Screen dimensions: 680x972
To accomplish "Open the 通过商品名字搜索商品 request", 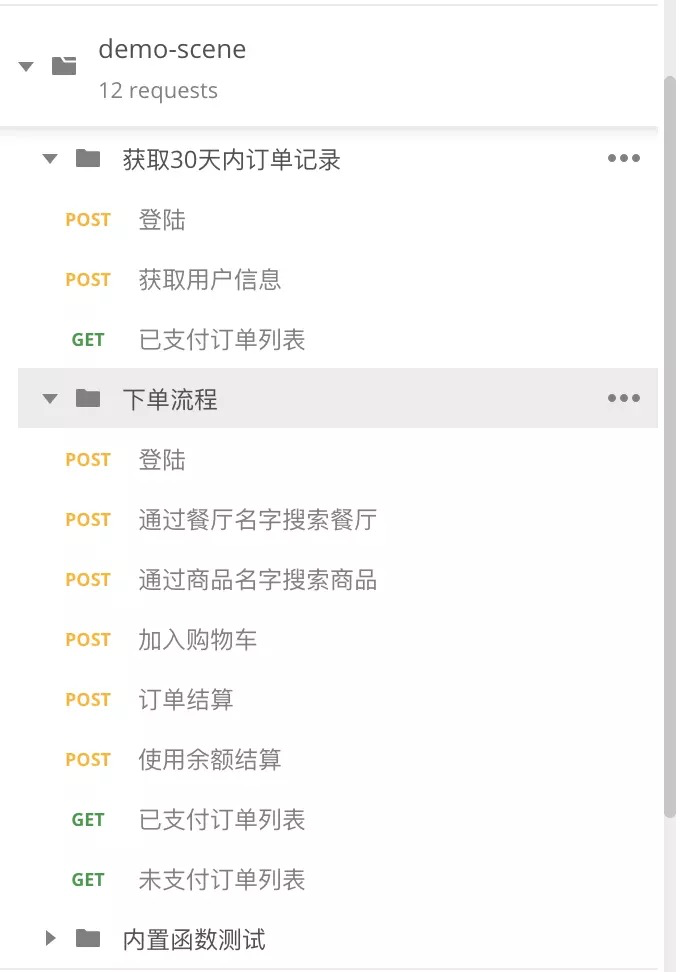I will [257, 580].
